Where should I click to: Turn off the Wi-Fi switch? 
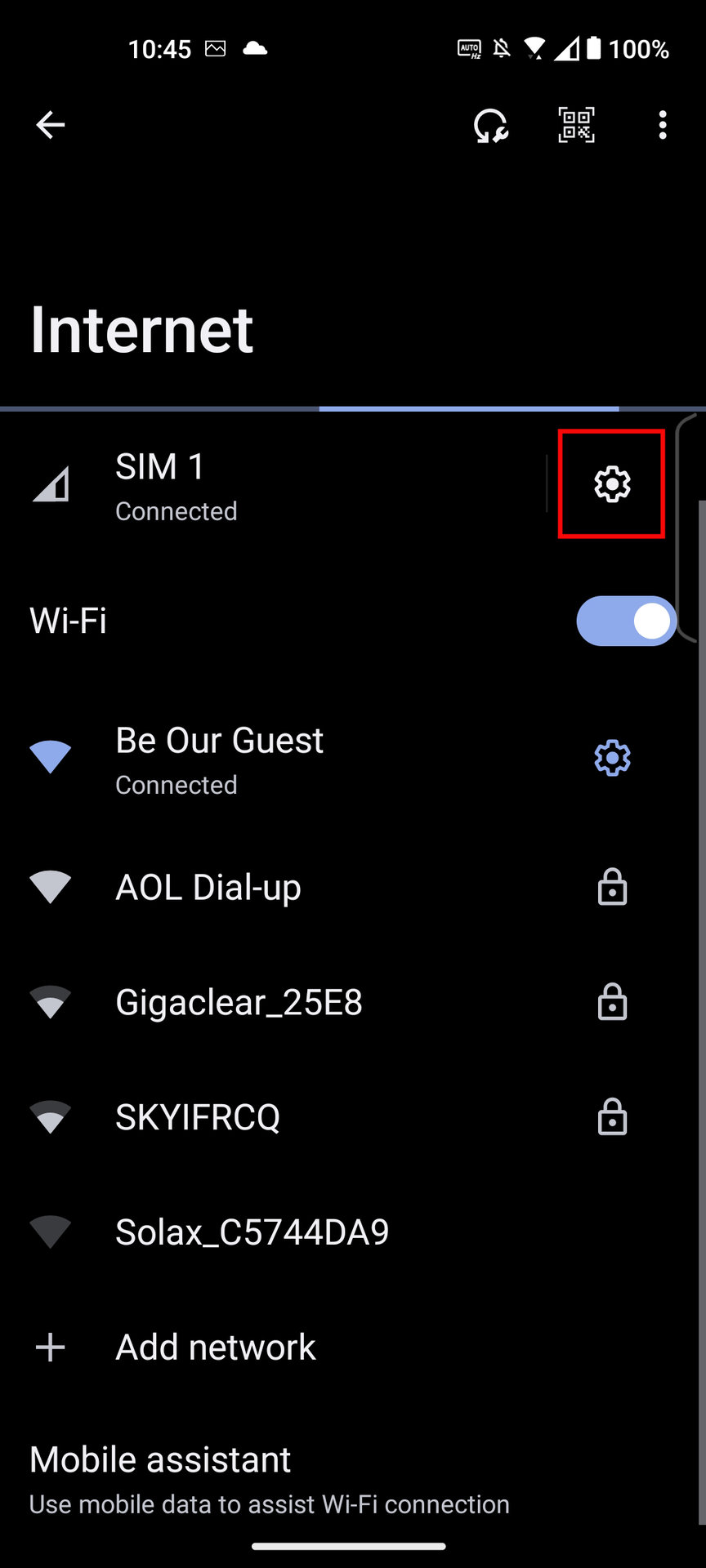coord(626,621)
